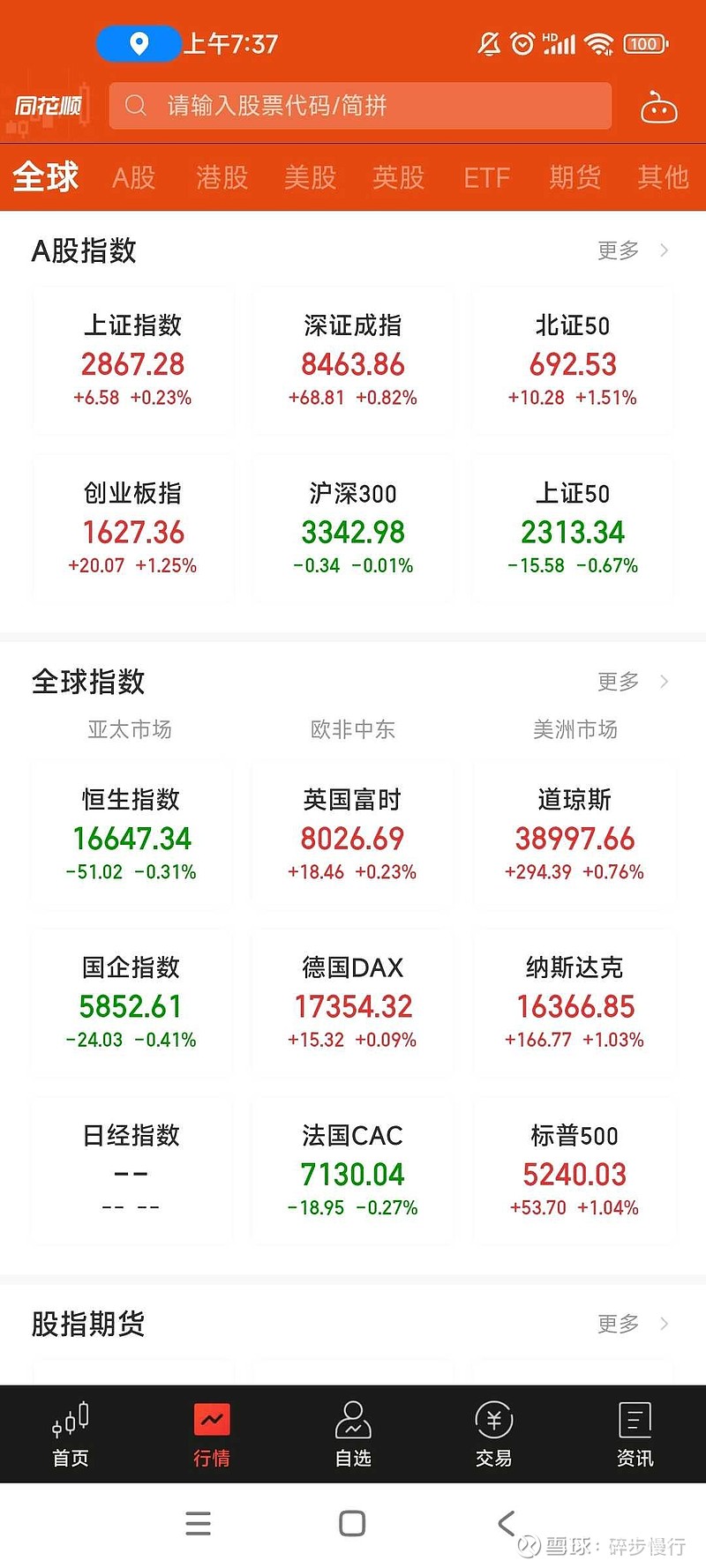Switch to the A股 tab
This screenshot has width=706, height=1568.
(133, 177)
